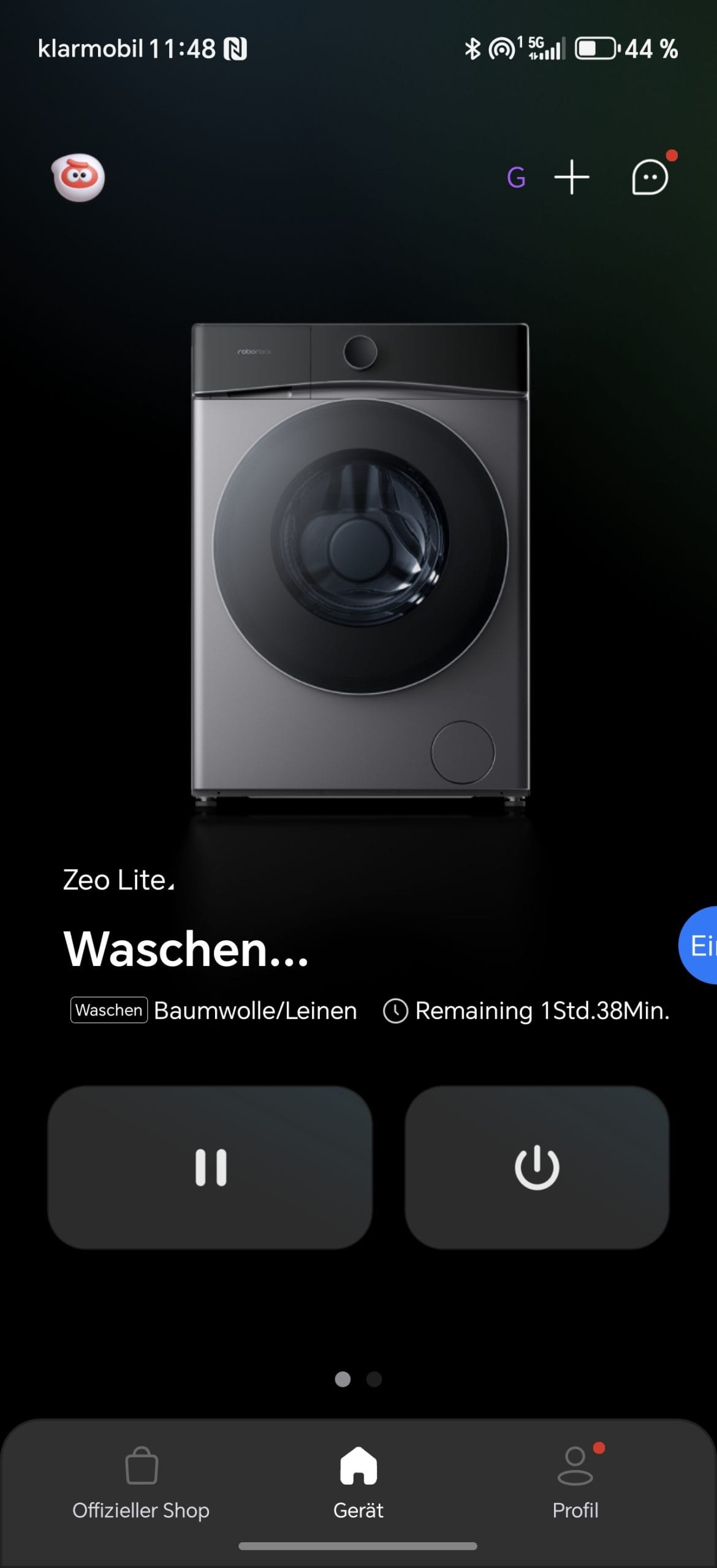Tap the blue floating bubble at edge
Screen dimensions: 717x1568
pos(699,945)
